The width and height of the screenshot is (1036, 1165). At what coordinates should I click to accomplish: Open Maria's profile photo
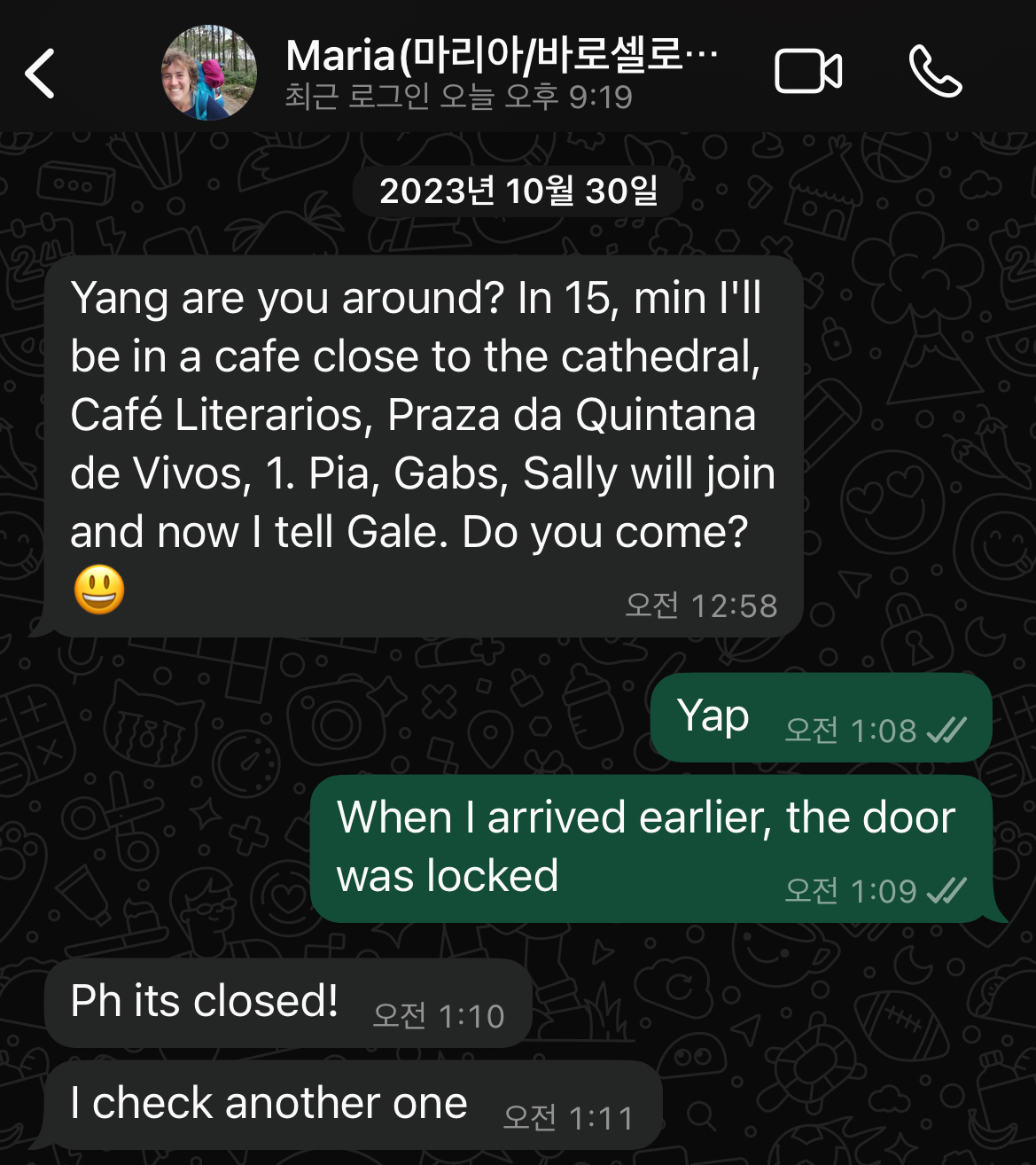[x=209, y=73]
